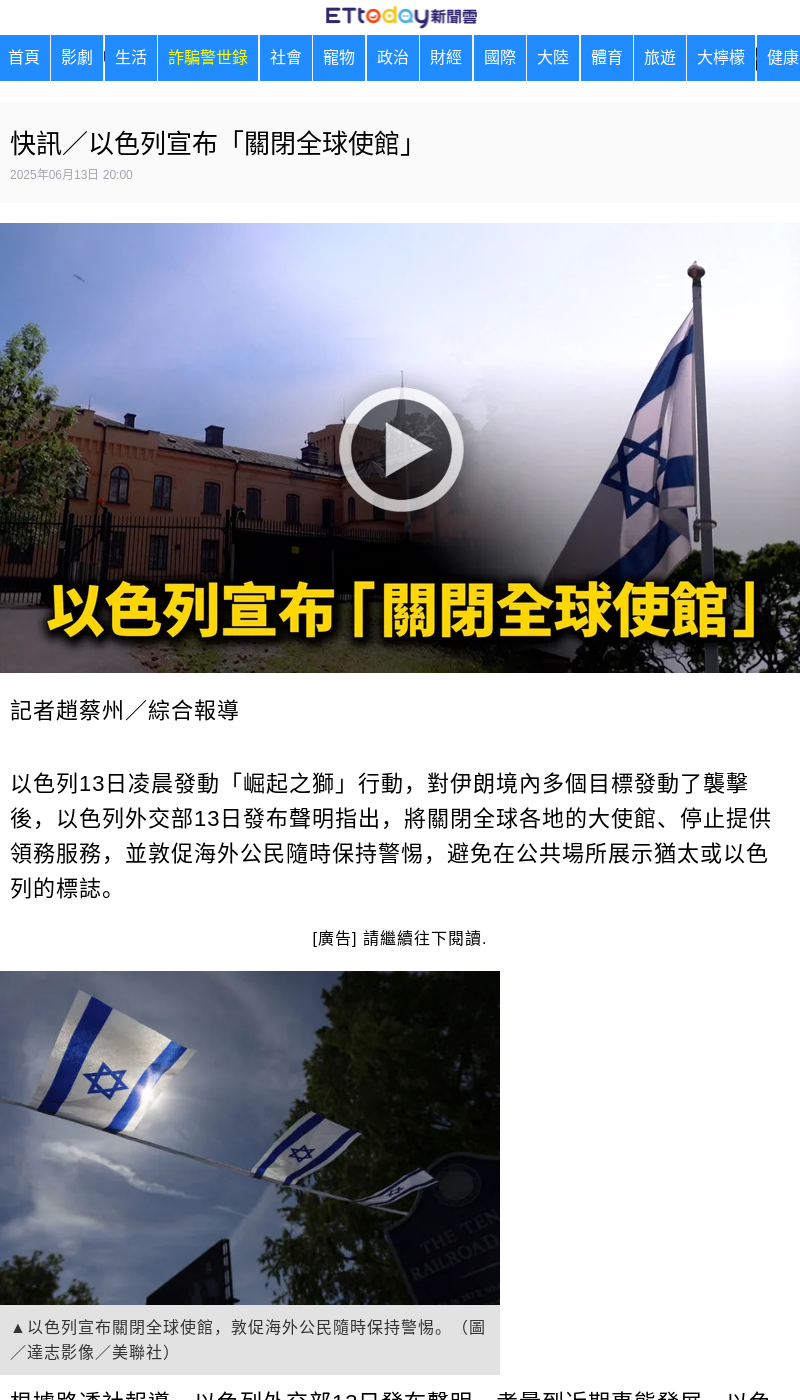
Task: Switch to the 國際 tab
Action: (x=500, y=58)
